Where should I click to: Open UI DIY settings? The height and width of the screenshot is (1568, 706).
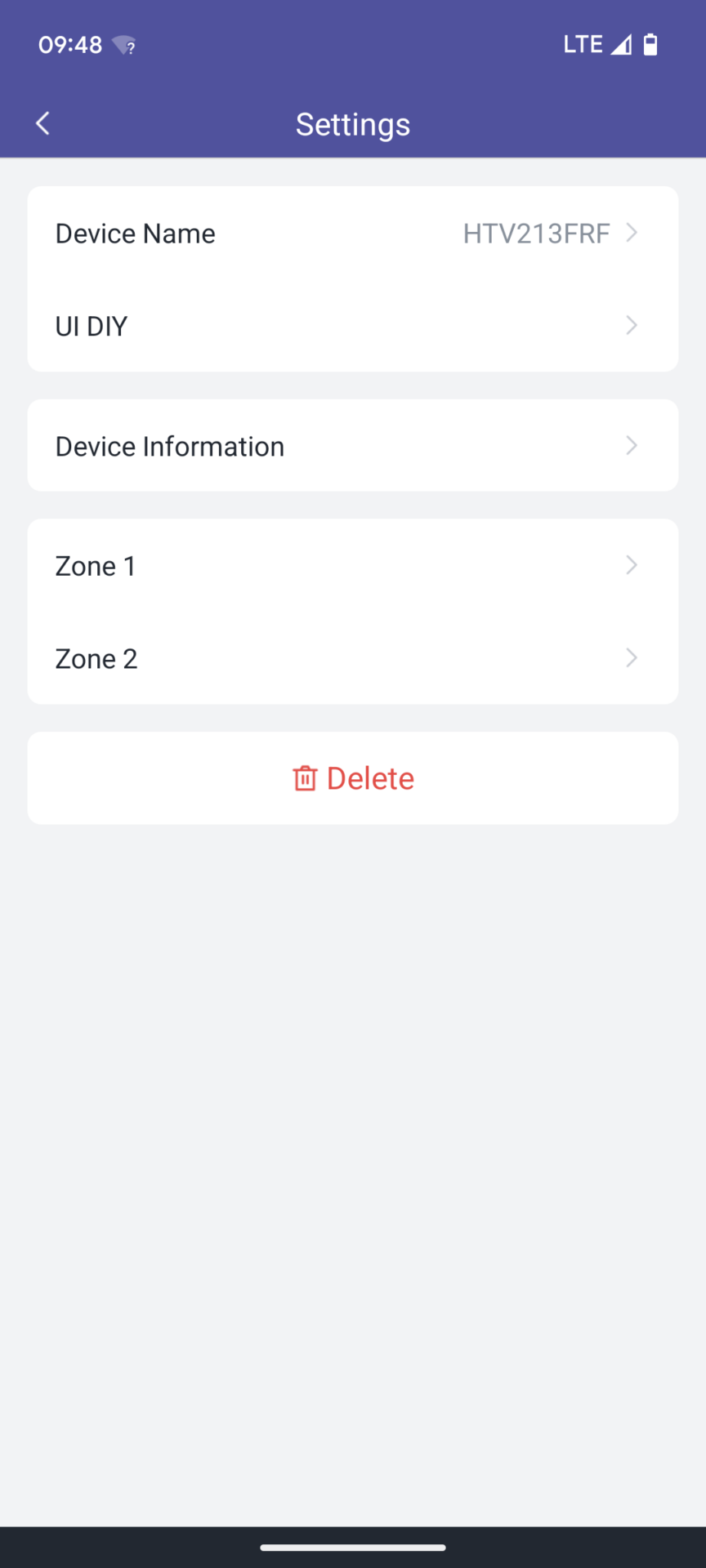pyautogui.click(x=353, y=326)
